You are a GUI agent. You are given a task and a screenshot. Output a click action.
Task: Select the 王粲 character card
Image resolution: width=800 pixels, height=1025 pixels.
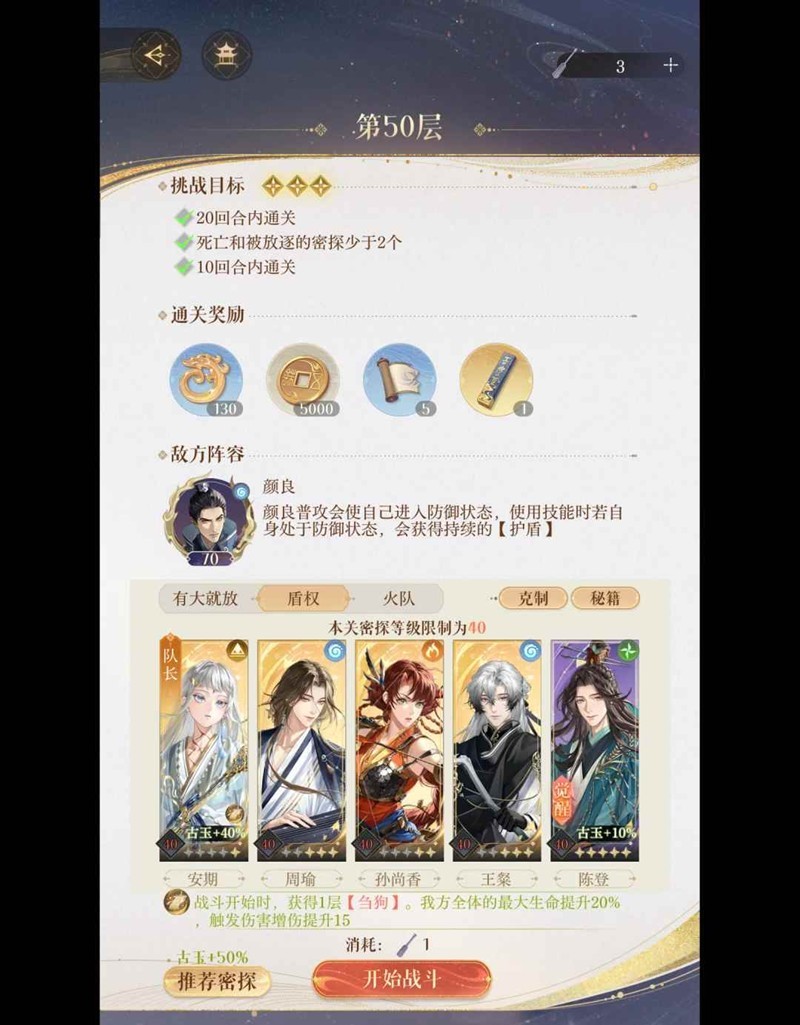pos(497,750)
